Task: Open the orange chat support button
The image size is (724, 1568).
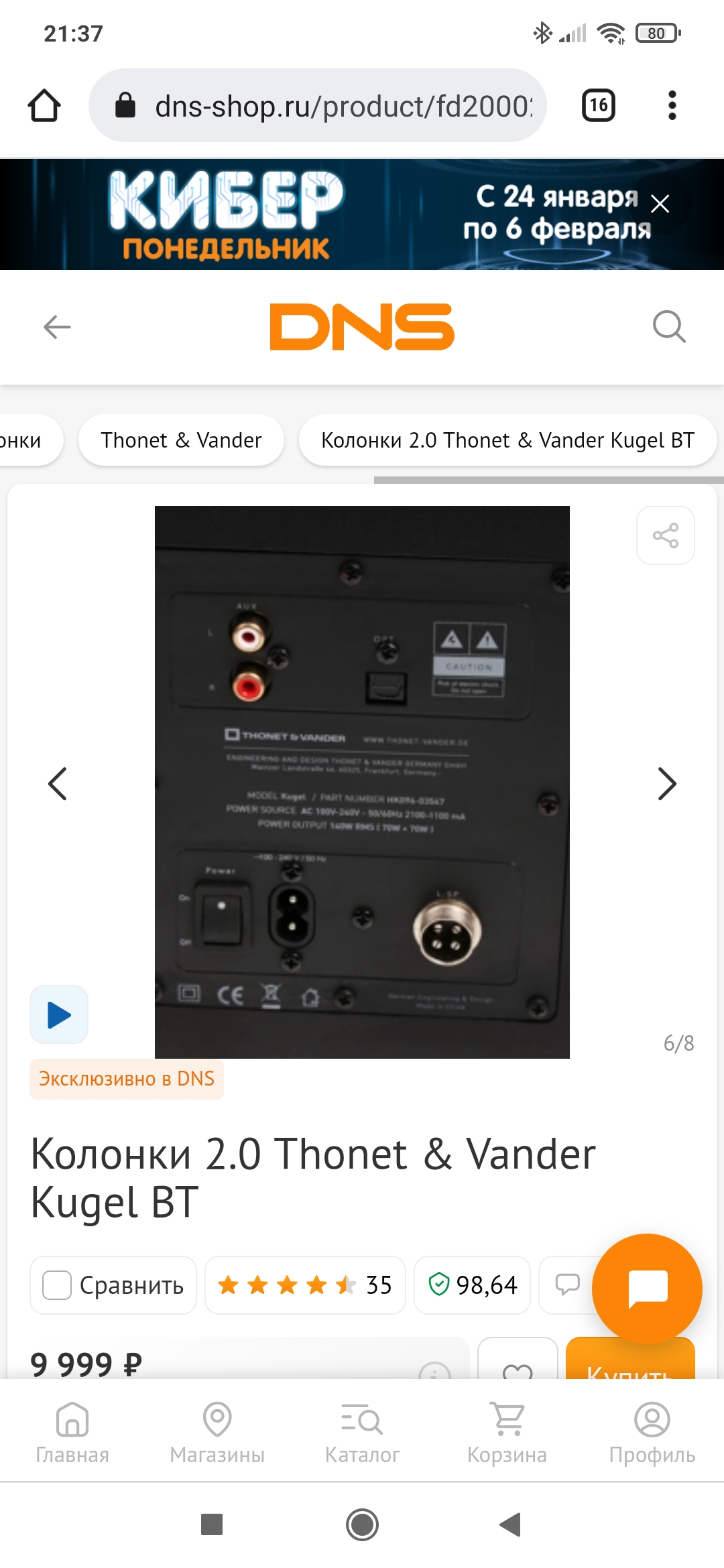Action: click(x=647, y=1288)
